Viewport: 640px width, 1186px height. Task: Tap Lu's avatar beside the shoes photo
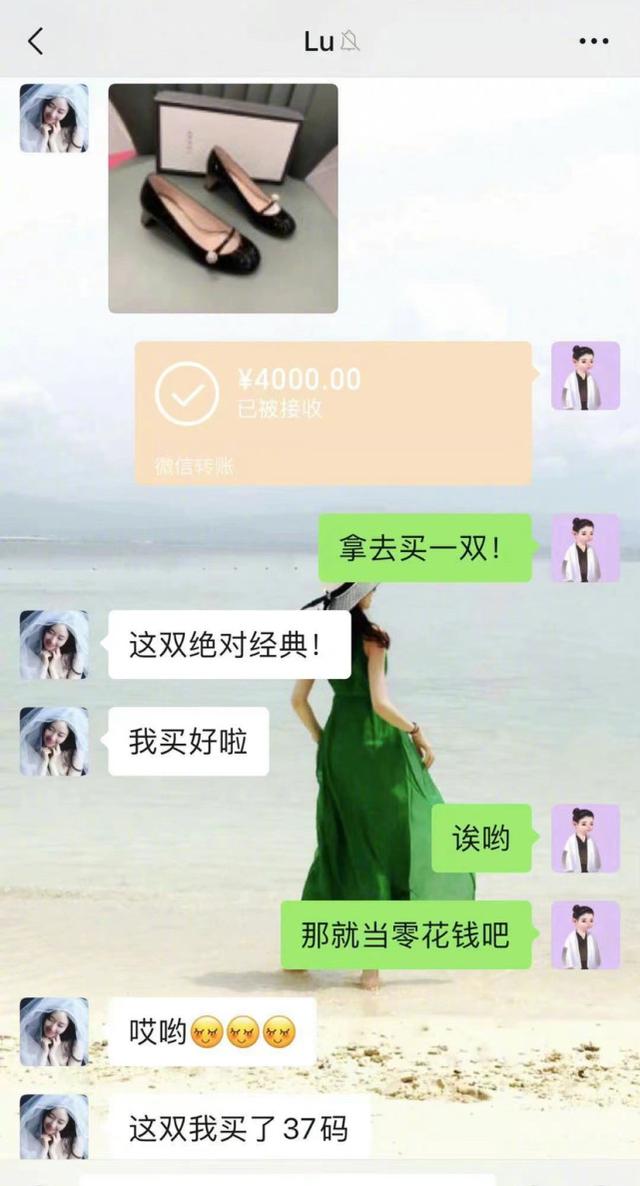coord(54,118)
